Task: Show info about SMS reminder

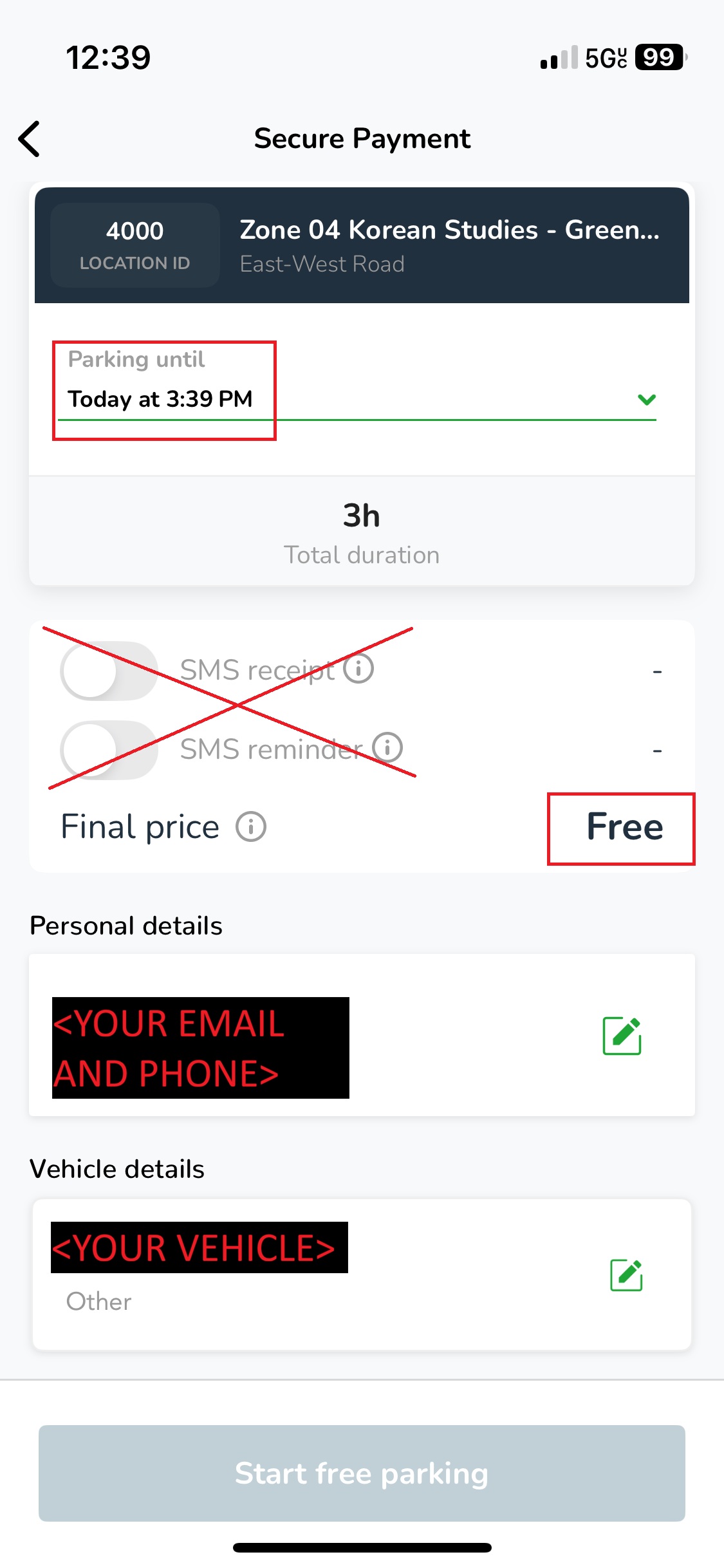Action: [387, 747]
